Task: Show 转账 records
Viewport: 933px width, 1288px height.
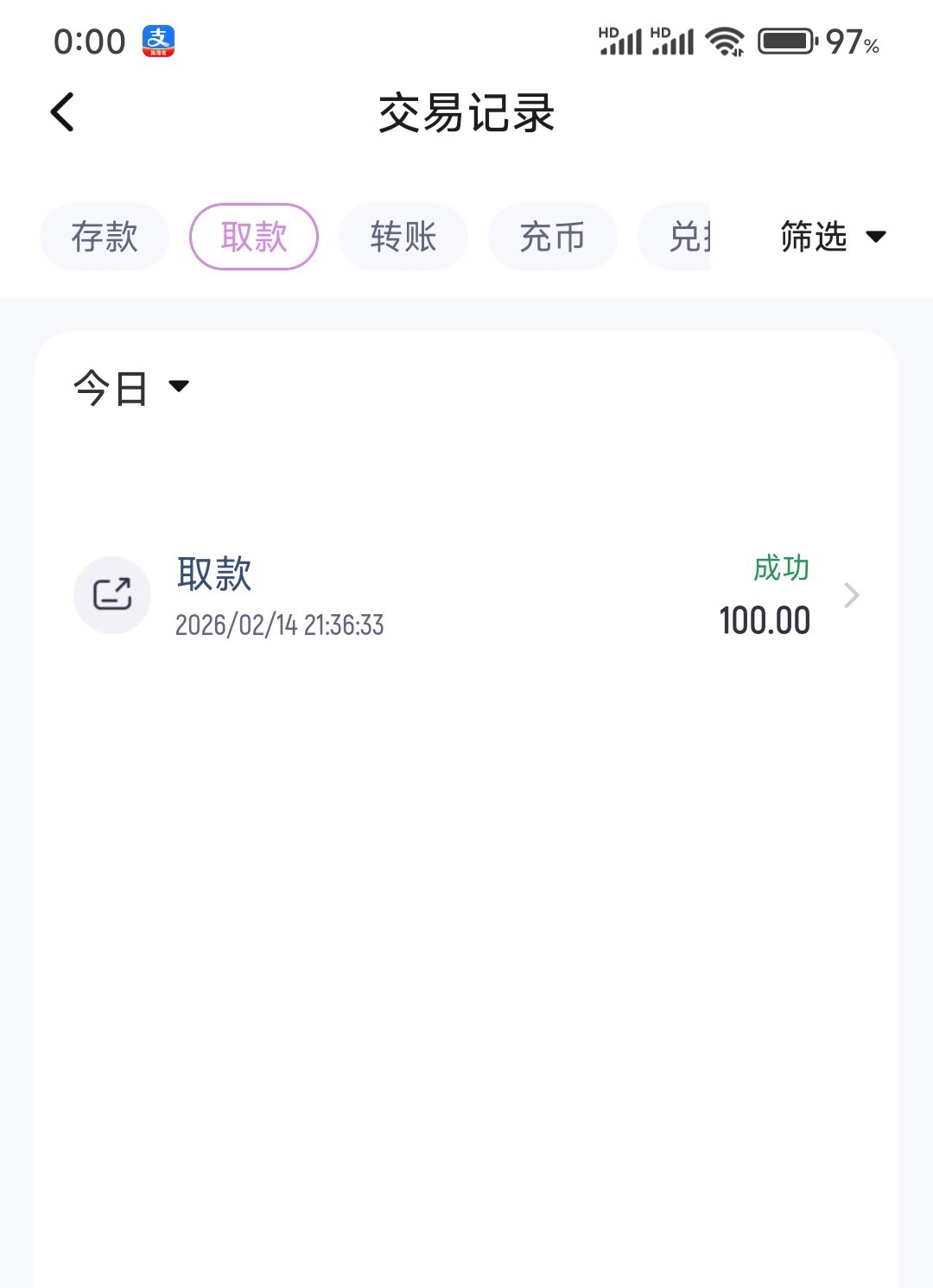Action: (x=403, y=237)
